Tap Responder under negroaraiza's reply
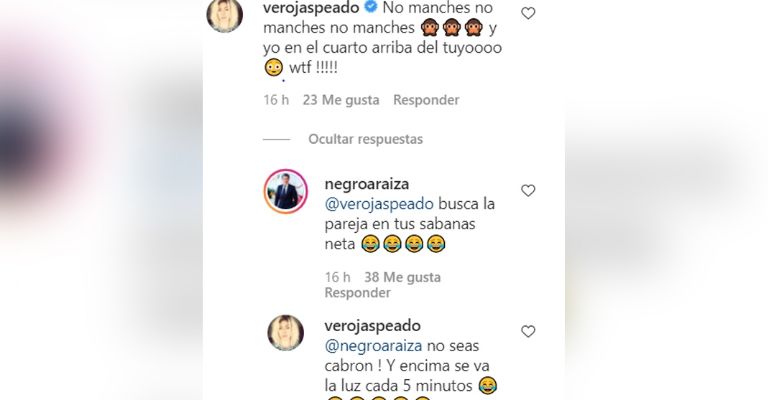Screen dimensions: 768x400 [356, 293]
